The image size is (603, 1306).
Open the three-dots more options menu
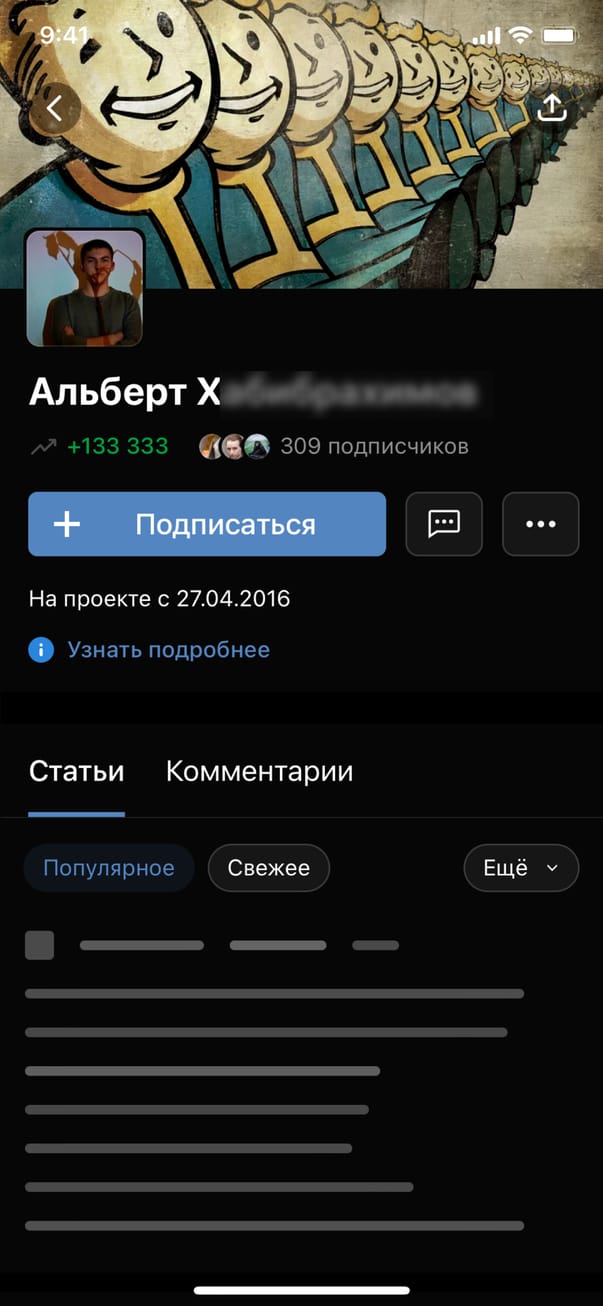(x=540, y=524)
